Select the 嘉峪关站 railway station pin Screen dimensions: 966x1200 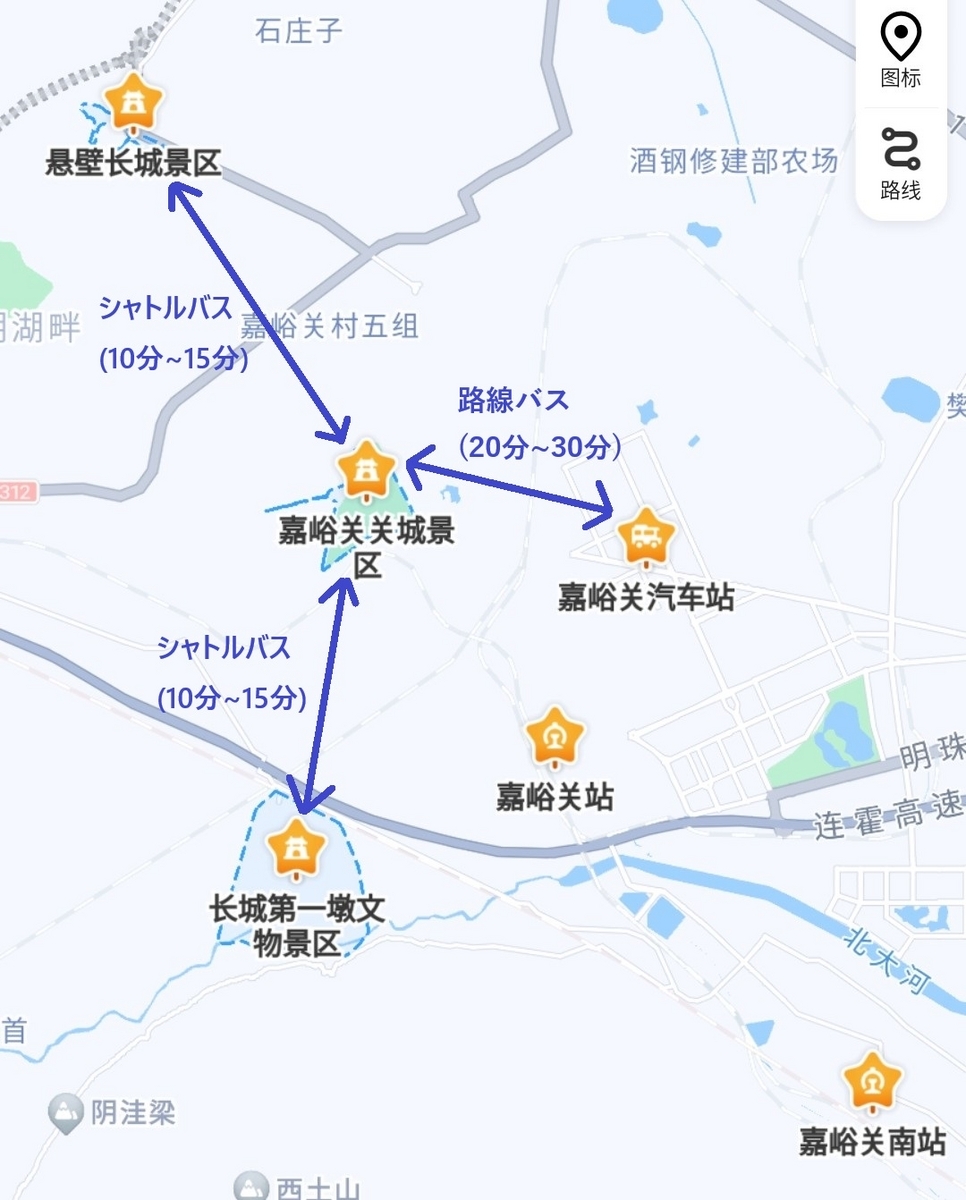pyautogui.click(x=555, y=737)
